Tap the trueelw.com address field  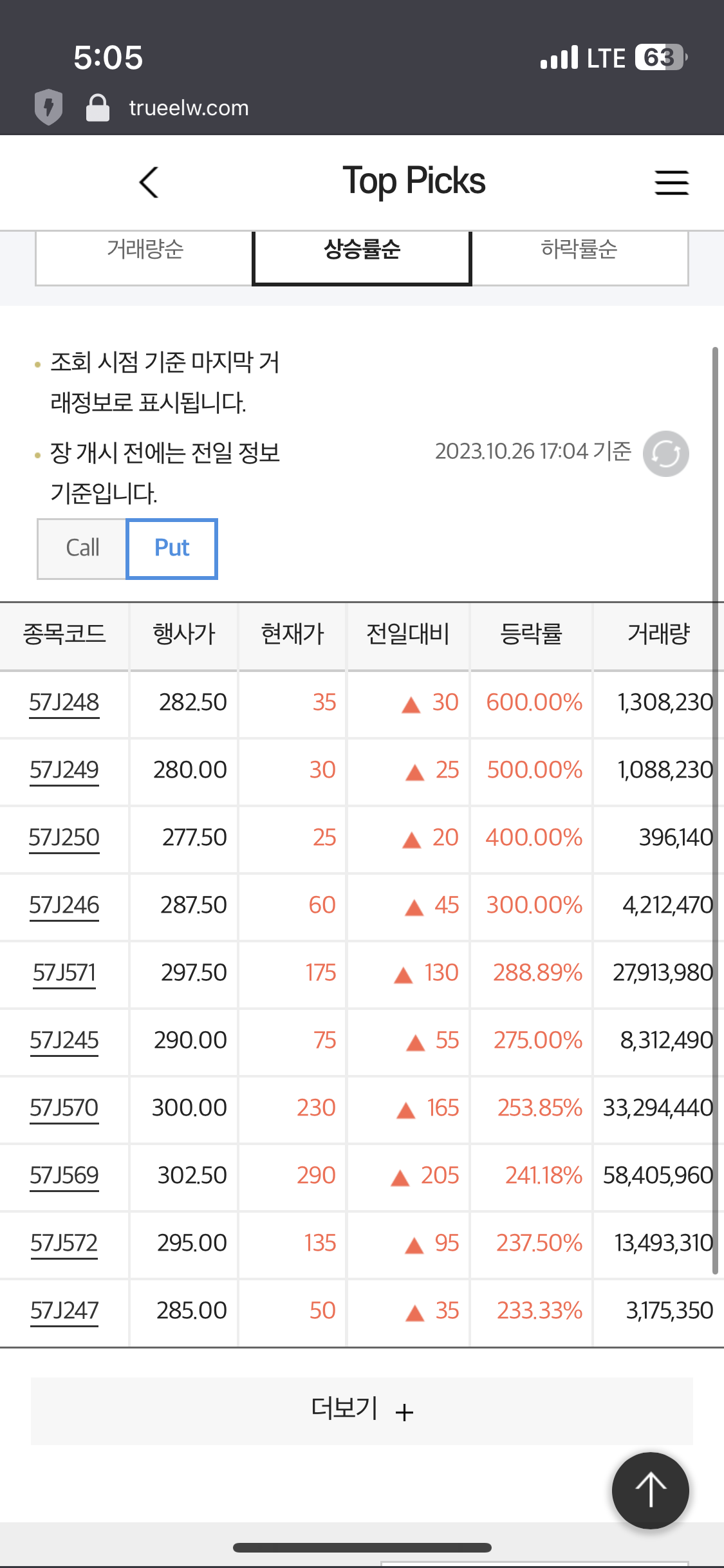[x=188, y=107]
